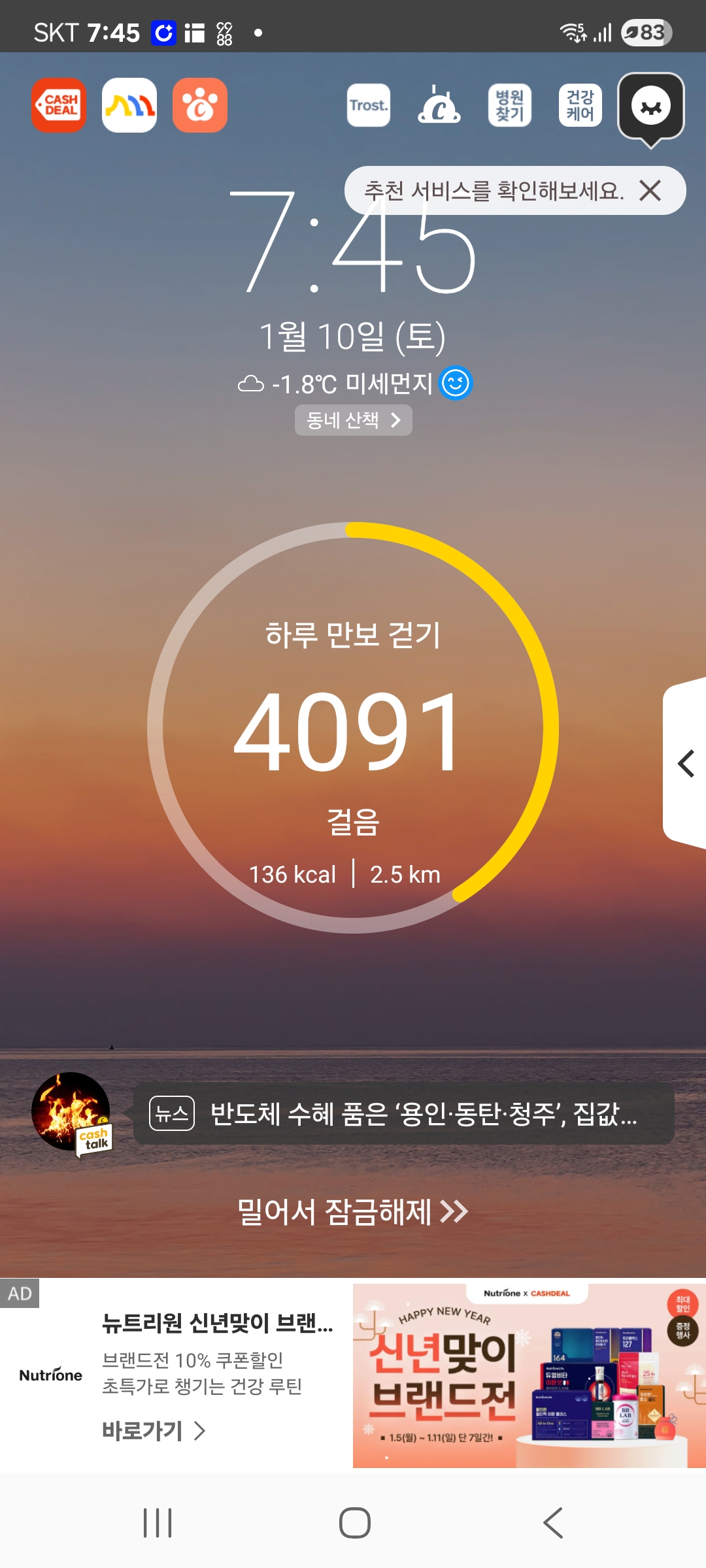
Task: Open the weather and 미세먼지 info
Action: click(353, 384)
